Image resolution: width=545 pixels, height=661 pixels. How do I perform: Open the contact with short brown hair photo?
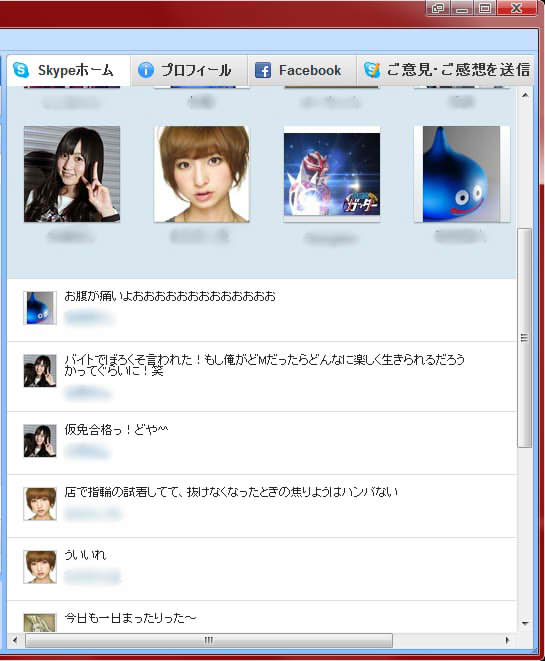click(202, 174)
